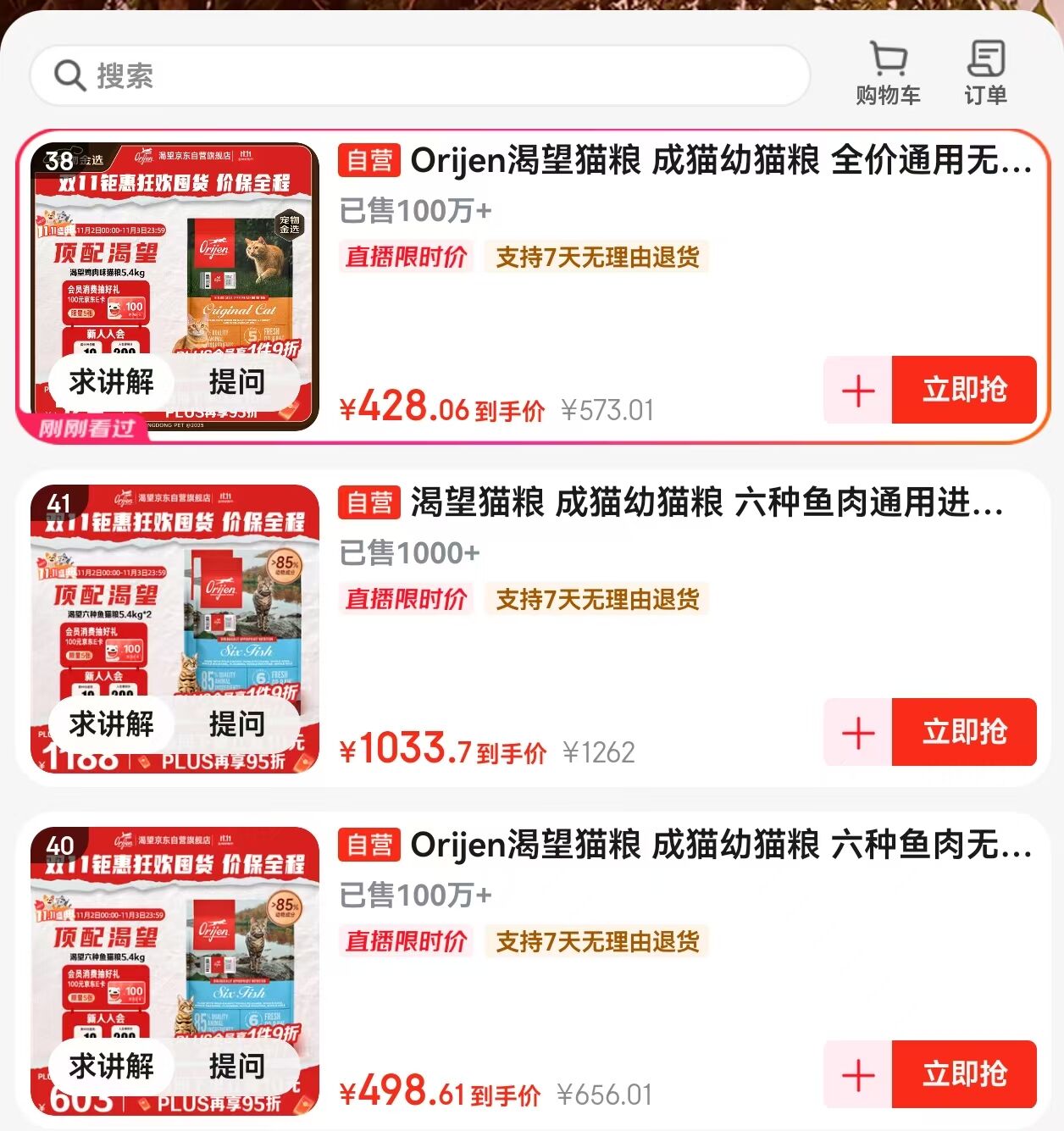This screenshot has width=1064, height=1131.
Task: Tap the plus icon beside the first 立即抢 button
Action: pos(859,391)
